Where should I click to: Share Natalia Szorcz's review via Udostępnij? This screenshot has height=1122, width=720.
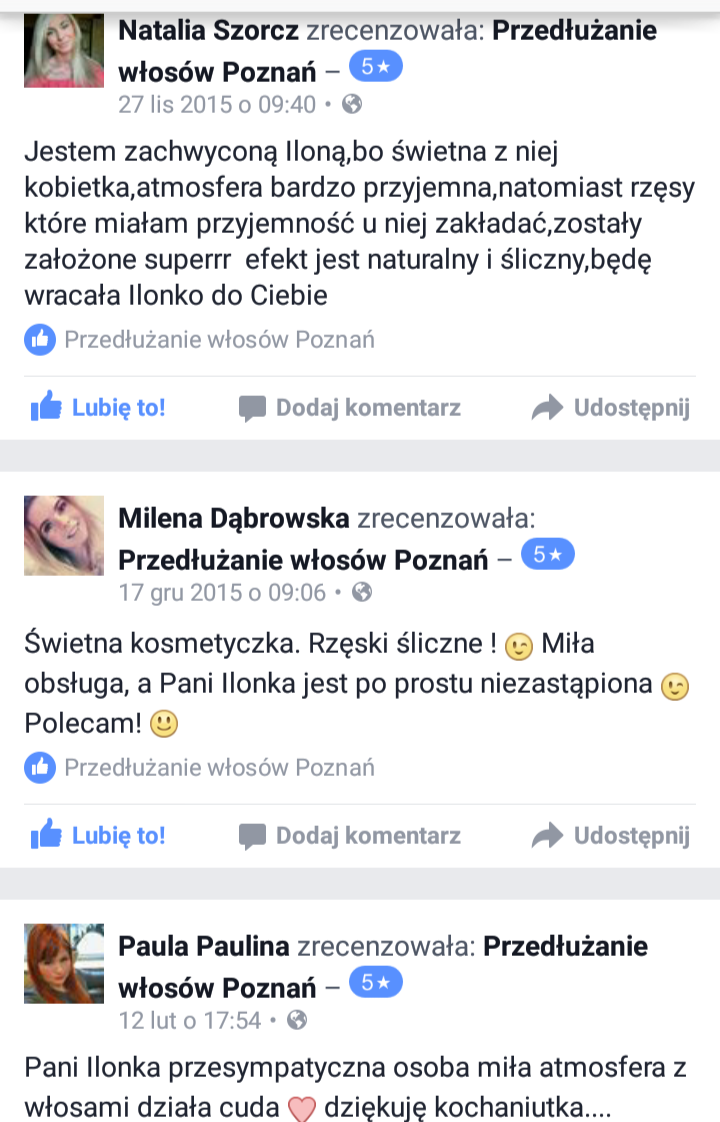point(611,408)
